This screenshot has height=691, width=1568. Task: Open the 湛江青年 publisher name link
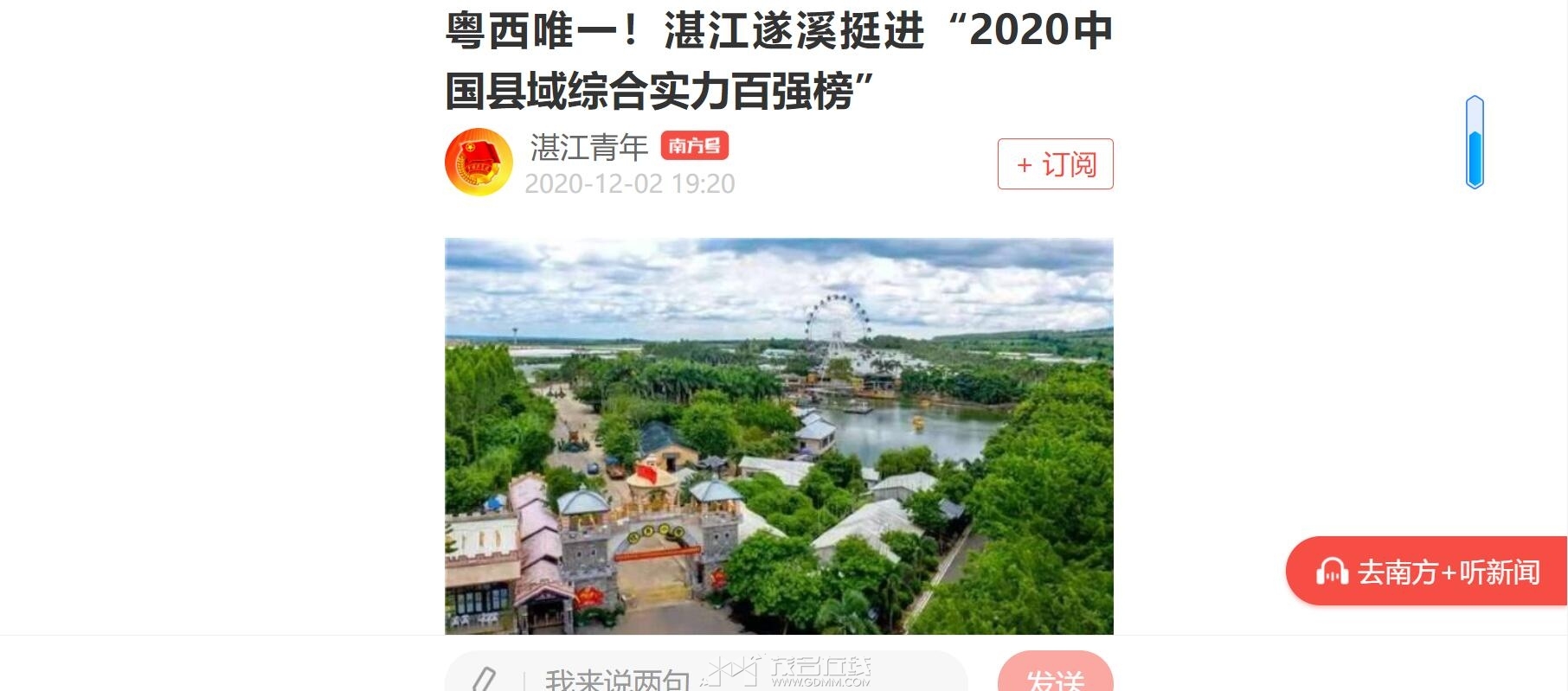[589, 148]
